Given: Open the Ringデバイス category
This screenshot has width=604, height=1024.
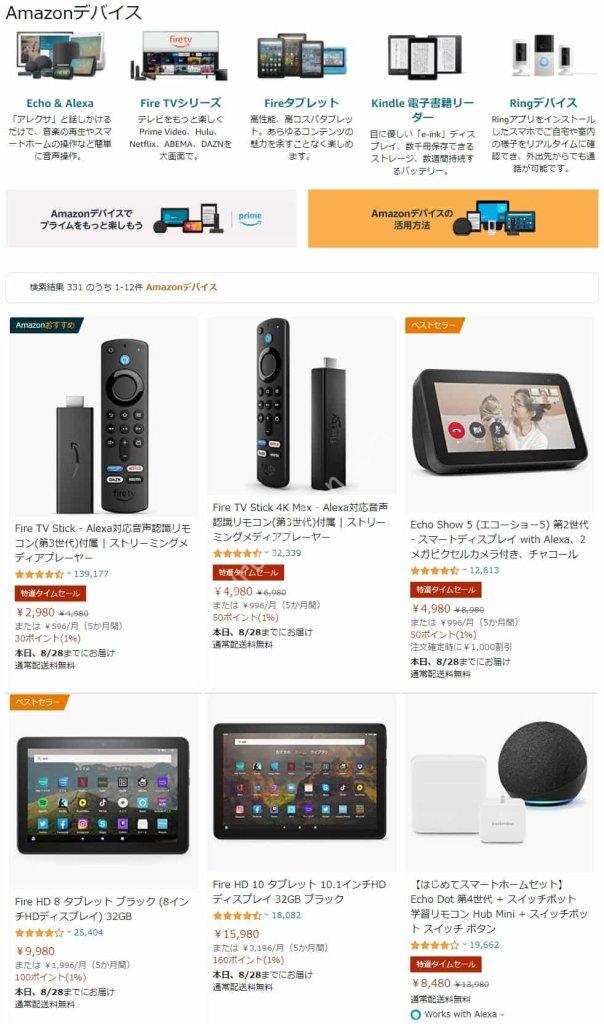Looking at the screenshot, I should point(543,103).
